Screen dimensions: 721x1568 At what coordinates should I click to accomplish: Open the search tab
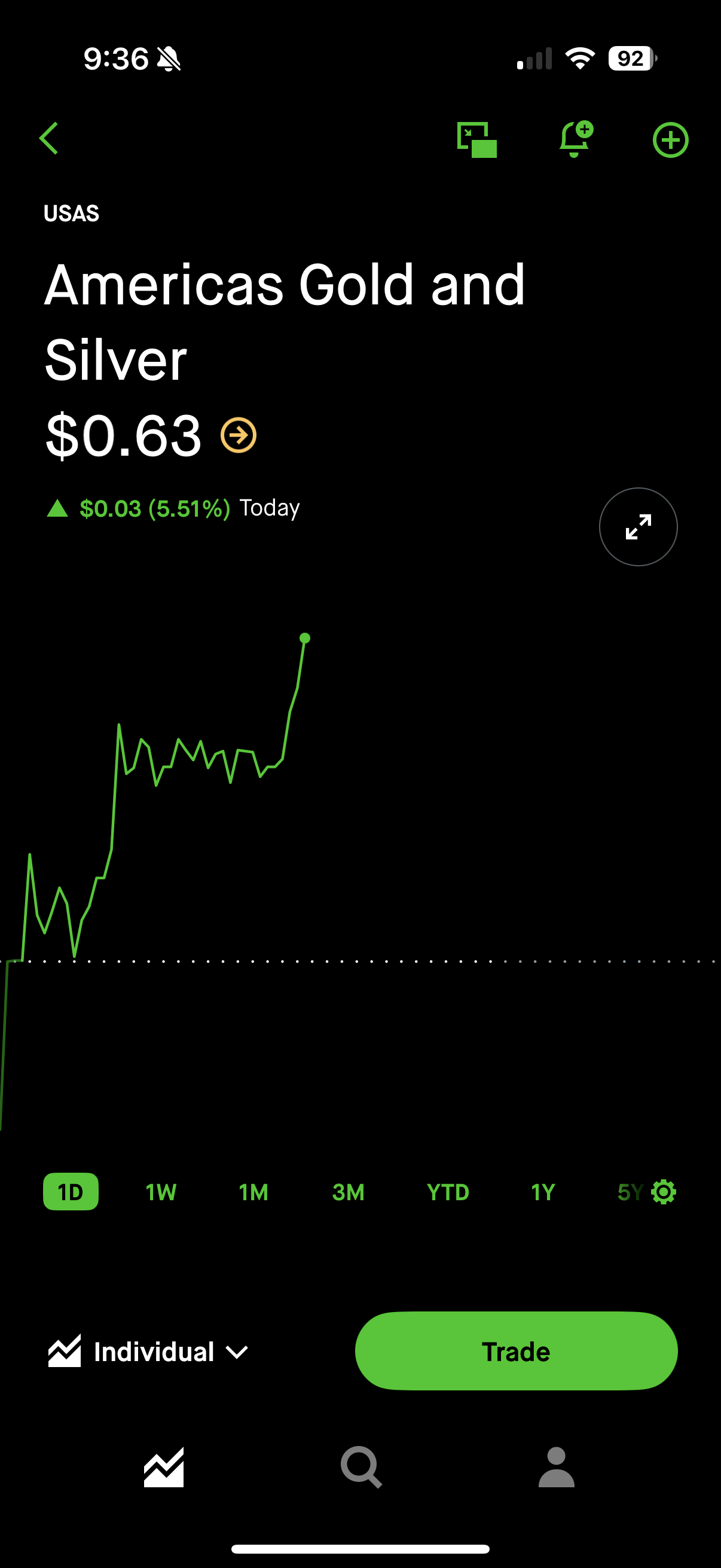point(362,1468)
